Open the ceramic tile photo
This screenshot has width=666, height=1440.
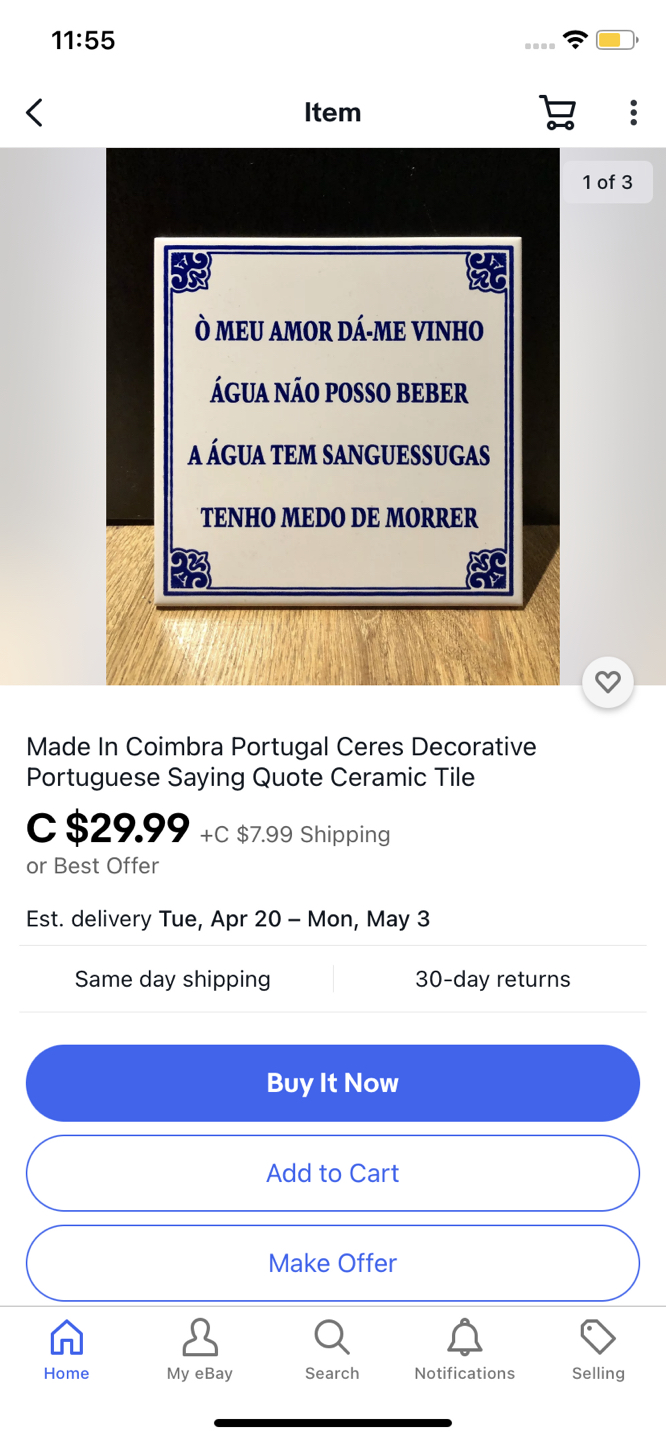pyautogui.click(x=333, y=416)
